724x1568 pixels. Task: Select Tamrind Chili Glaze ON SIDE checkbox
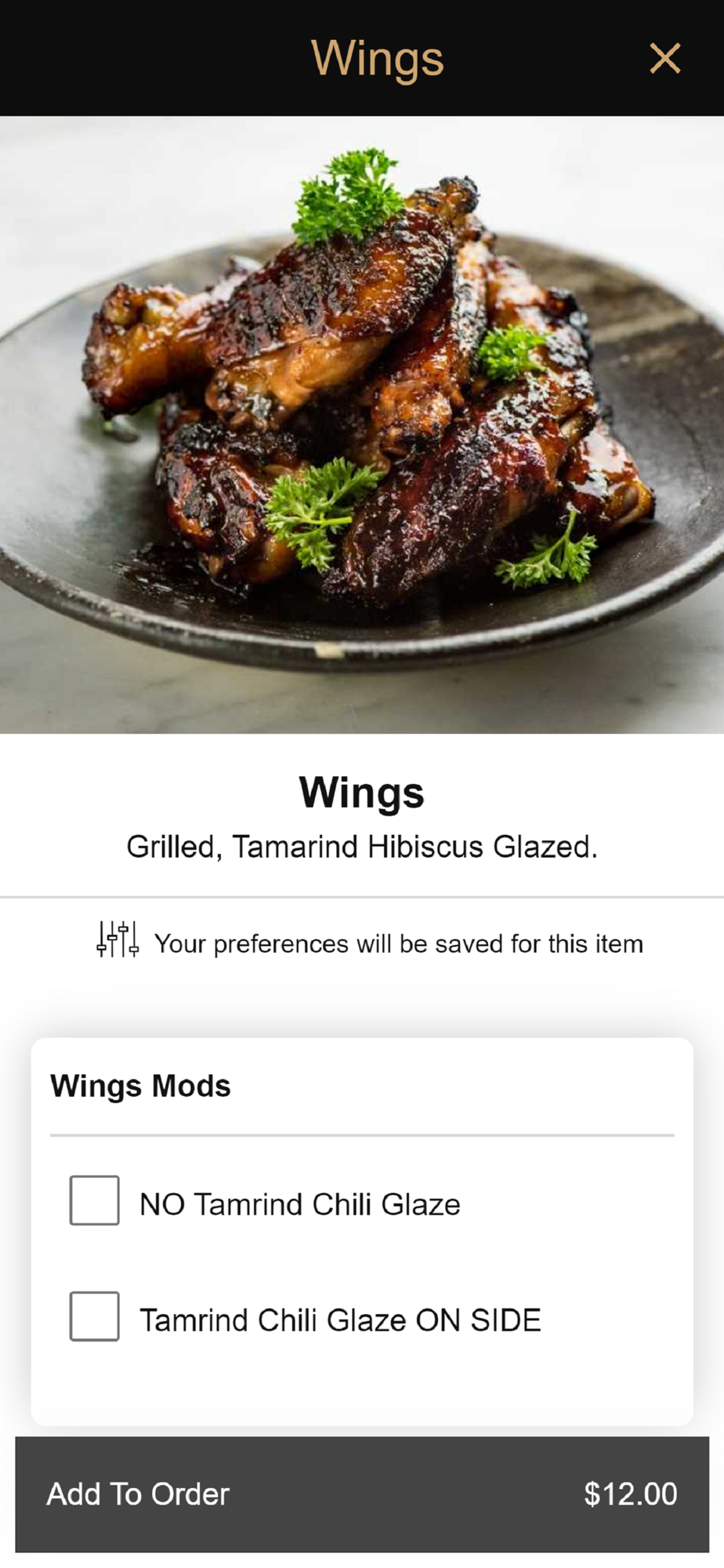(x=95, y=1316)
